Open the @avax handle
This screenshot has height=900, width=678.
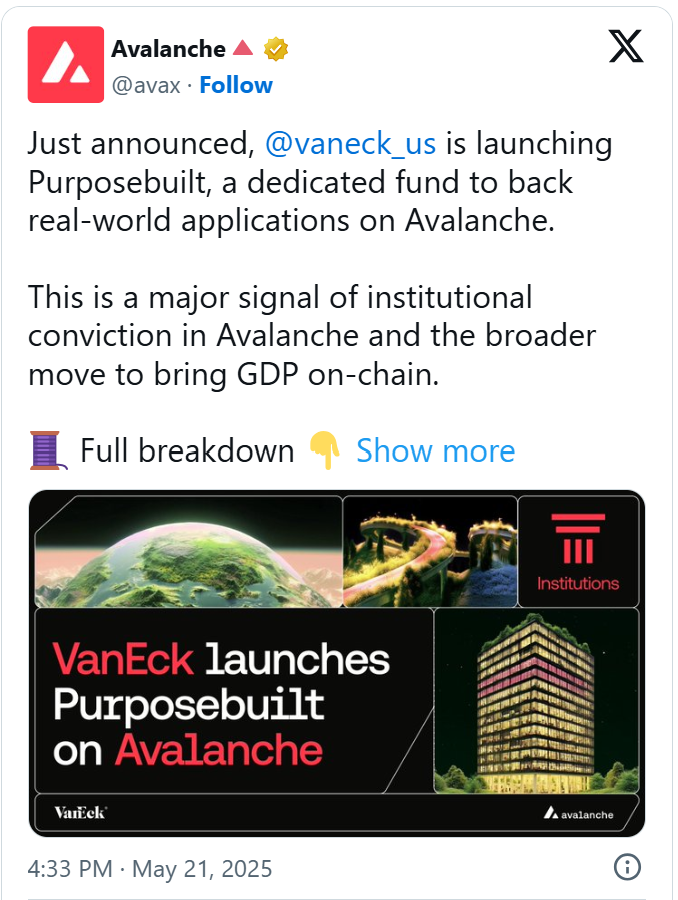tap(146, 85)
